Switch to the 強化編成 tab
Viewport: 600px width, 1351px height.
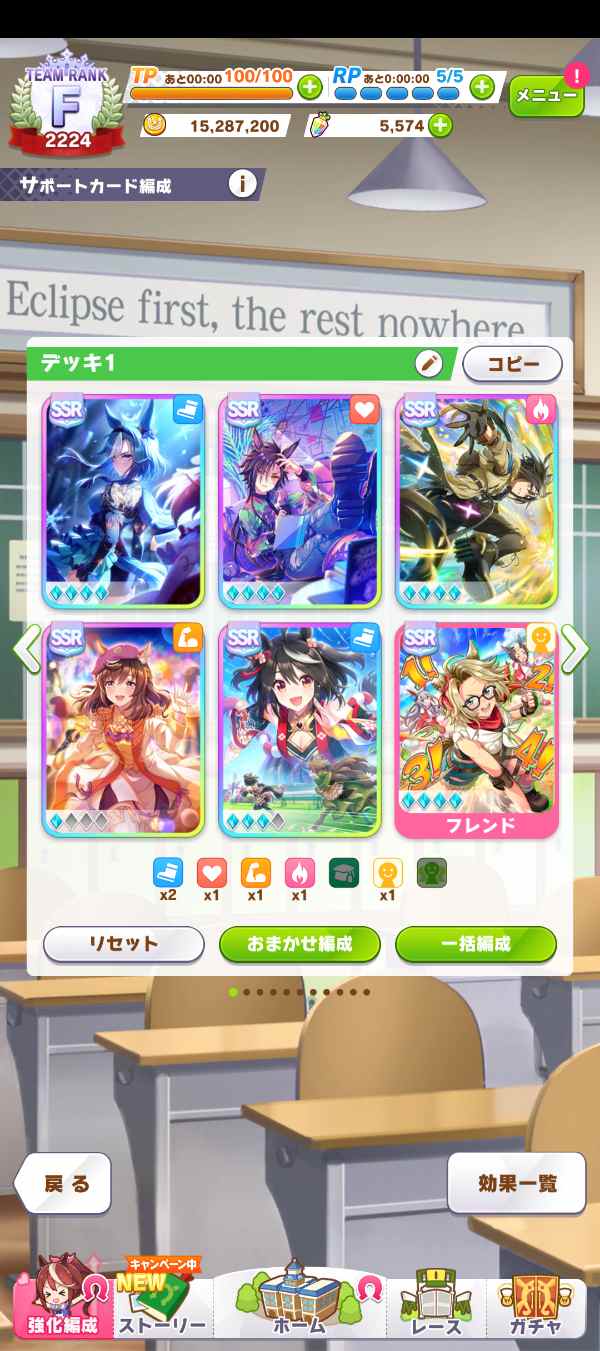pos(62,1300)
